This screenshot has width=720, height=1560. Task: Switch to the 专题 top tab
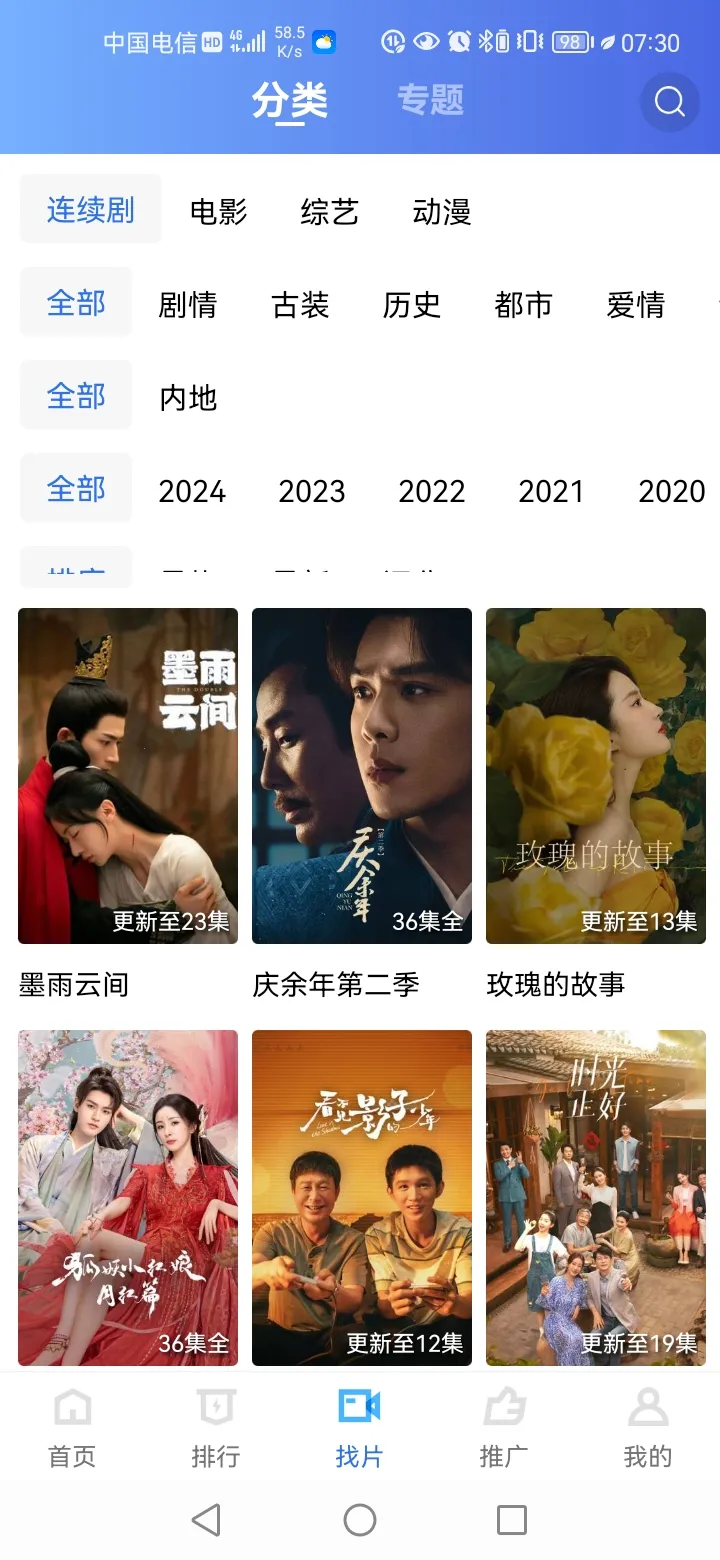[430, 100]
